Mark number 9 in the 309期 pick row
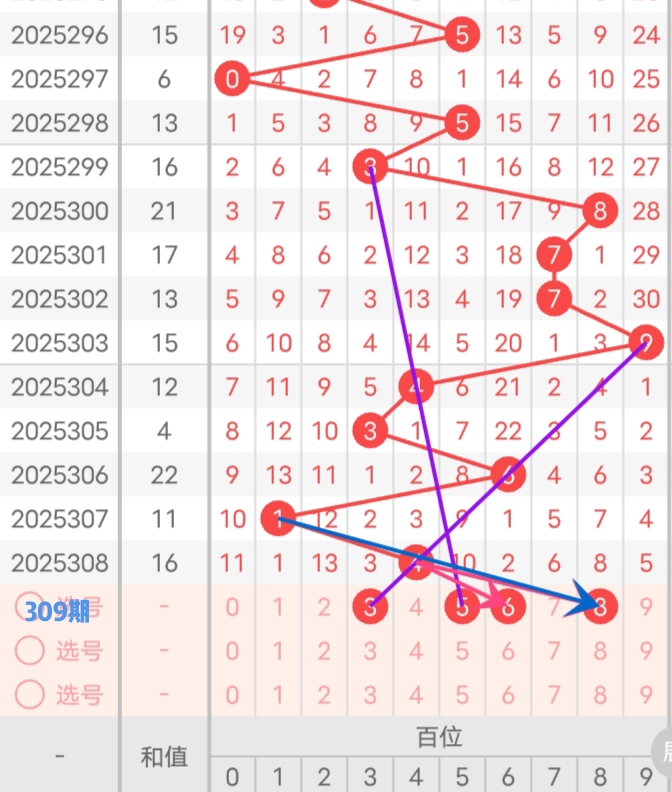The height and width of the screenshot is (792, 672). [646, 606]
